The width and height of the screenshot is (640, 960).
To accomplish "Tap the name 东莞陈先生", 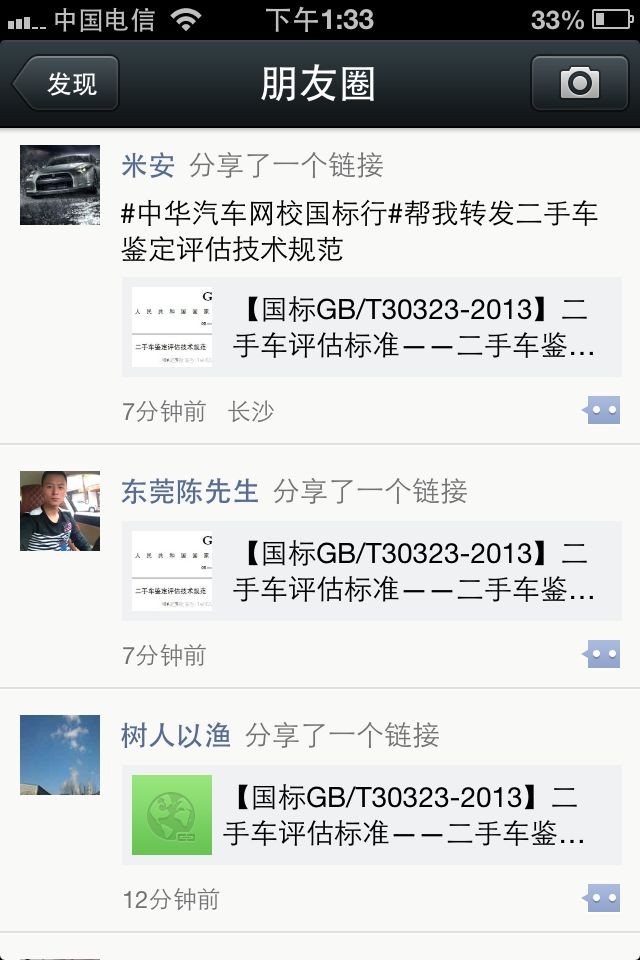I will coord(190,491).
